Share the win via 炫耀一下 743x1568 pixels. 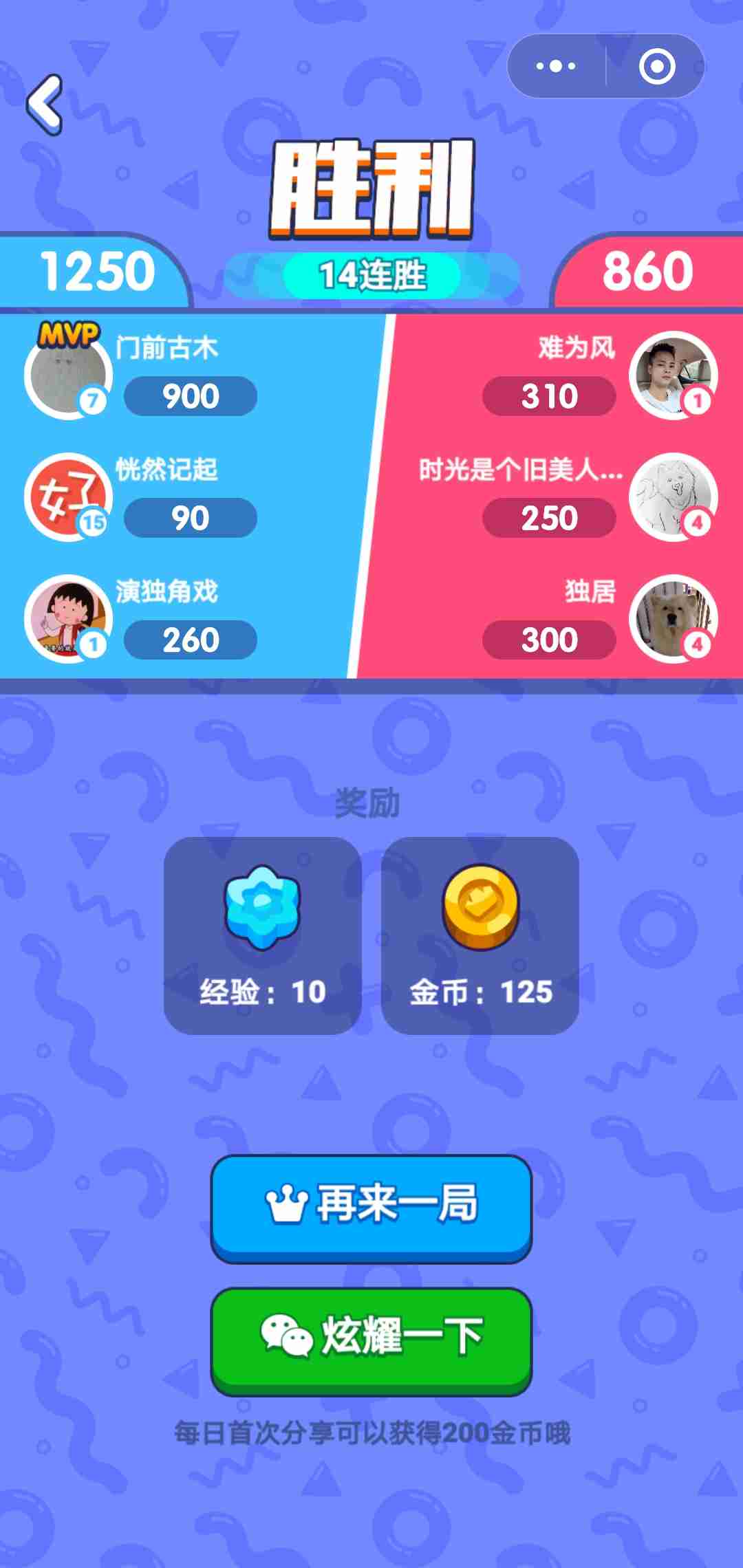[x=371, y=1338]
